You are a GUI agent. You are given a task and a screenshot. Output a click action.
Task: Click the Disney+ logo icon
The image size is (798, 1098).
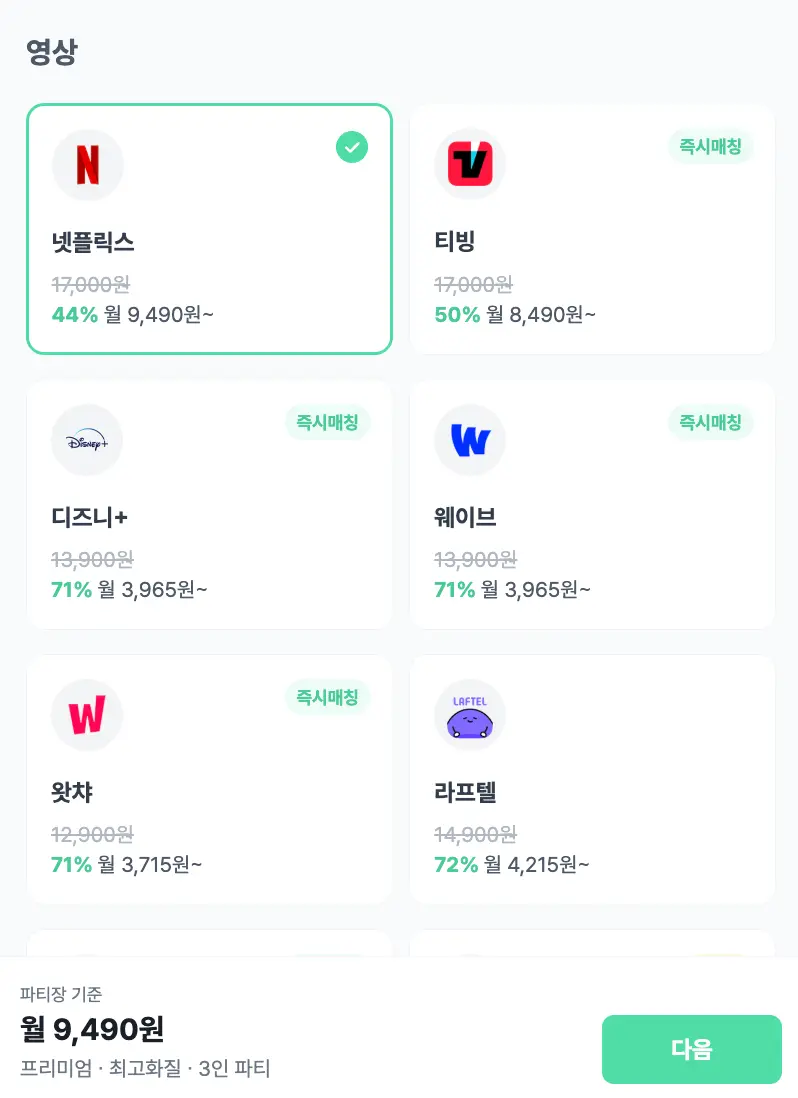tap(87, 440)
